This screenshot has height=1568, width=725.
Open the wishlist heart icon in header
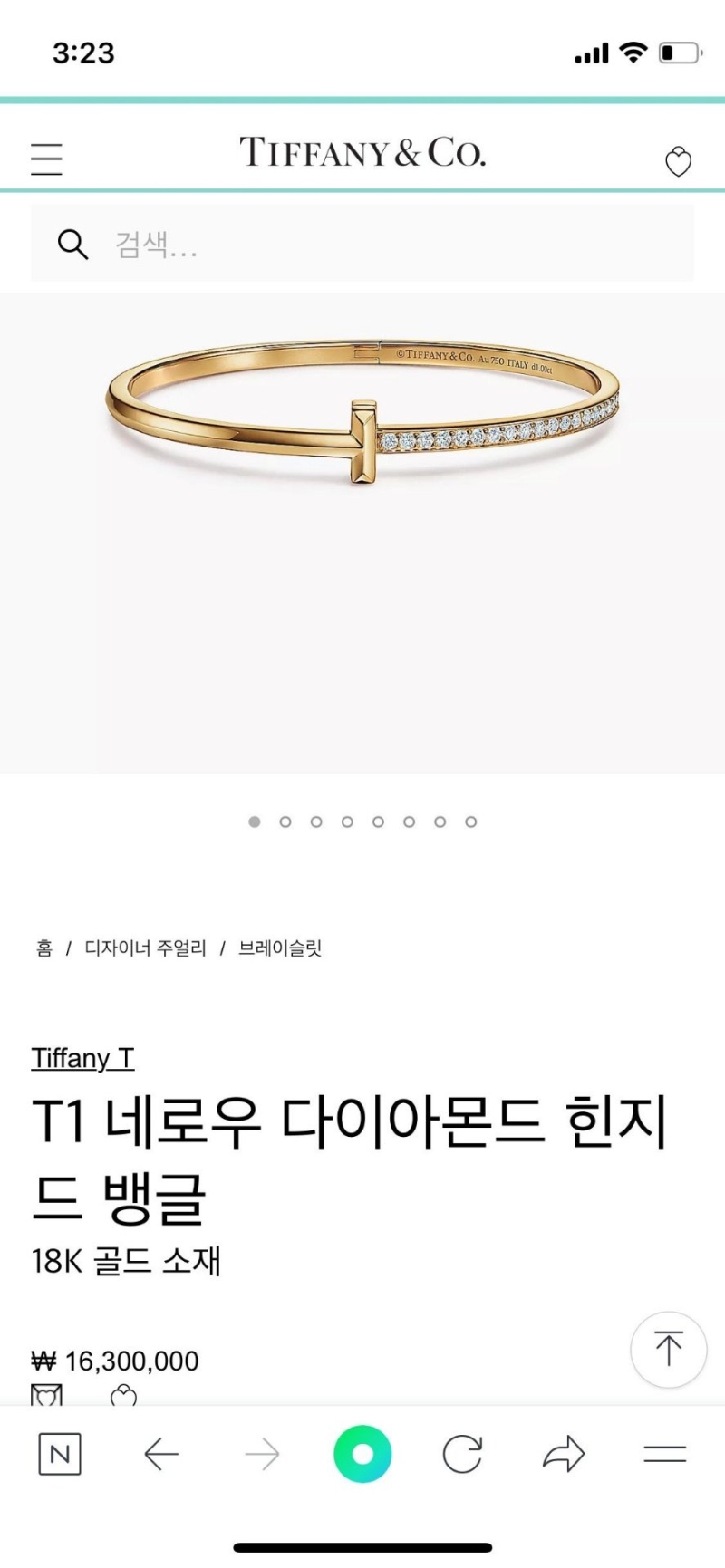(678, 161)
